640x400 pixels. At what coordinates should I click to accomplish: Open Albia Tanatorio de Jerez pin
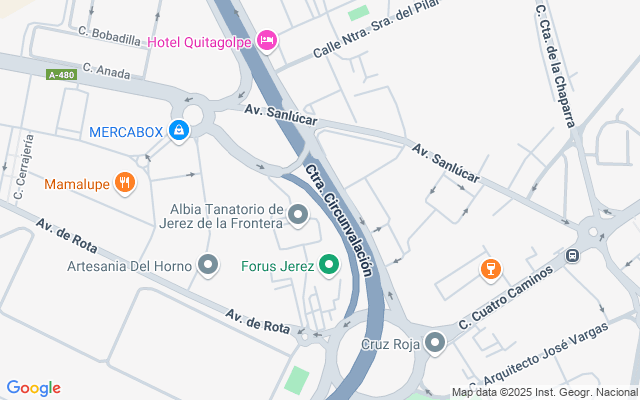tap(297, 214)
